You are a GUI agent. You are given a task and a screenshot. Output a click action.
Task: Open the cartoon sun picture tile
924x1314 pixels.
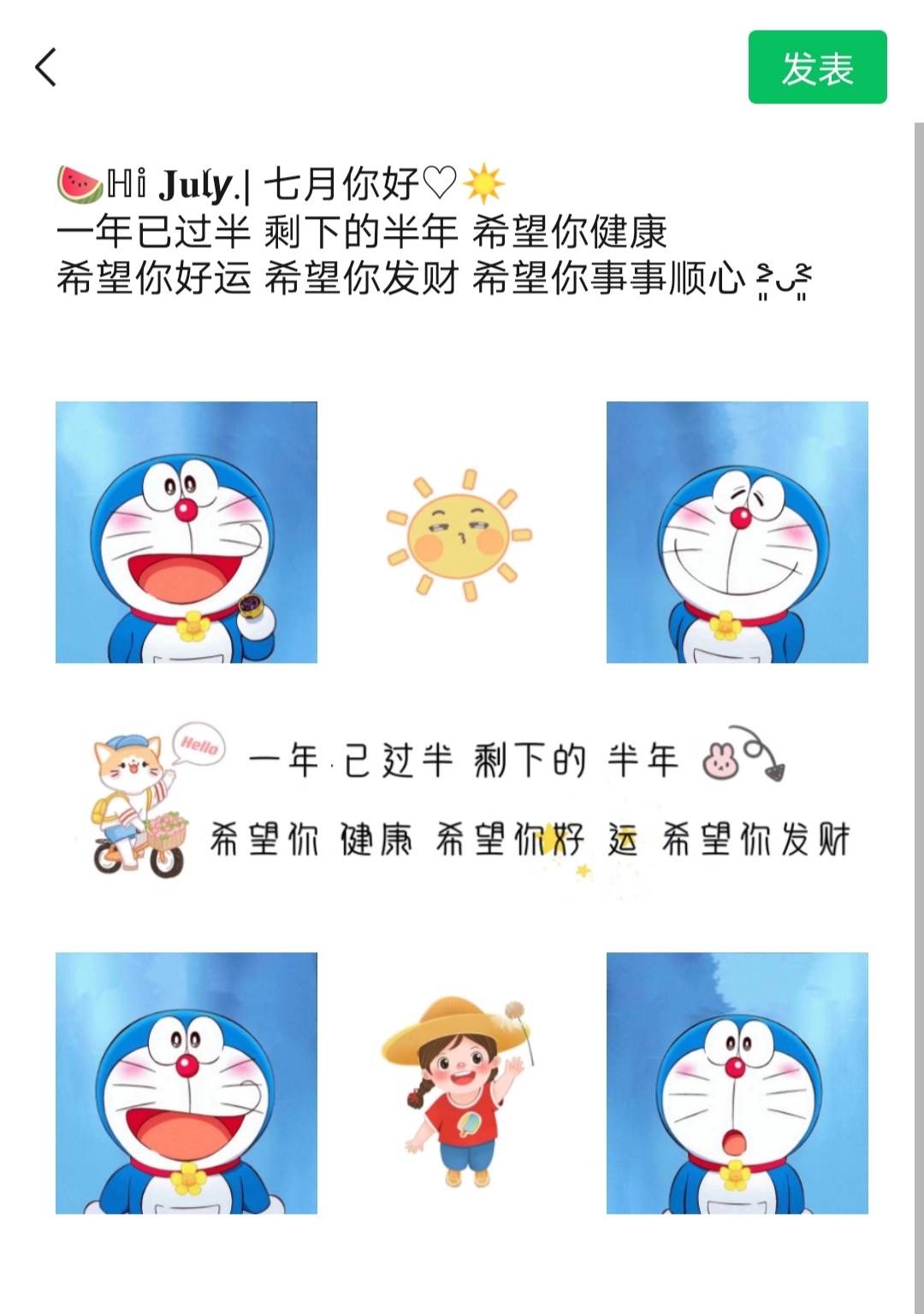pyautogui.click(x=461, y=532)
